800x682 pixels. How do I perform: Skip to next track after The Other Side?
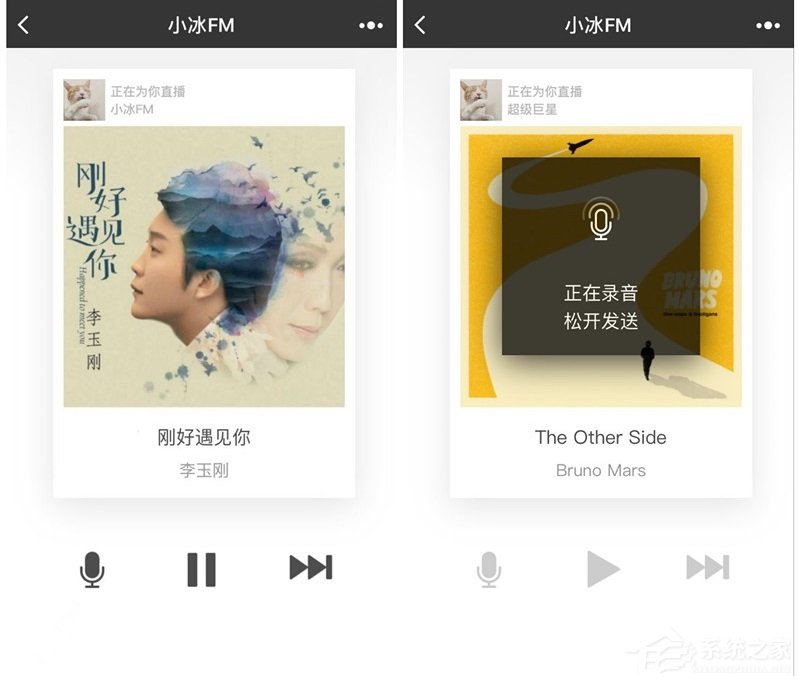click(707, 568)
